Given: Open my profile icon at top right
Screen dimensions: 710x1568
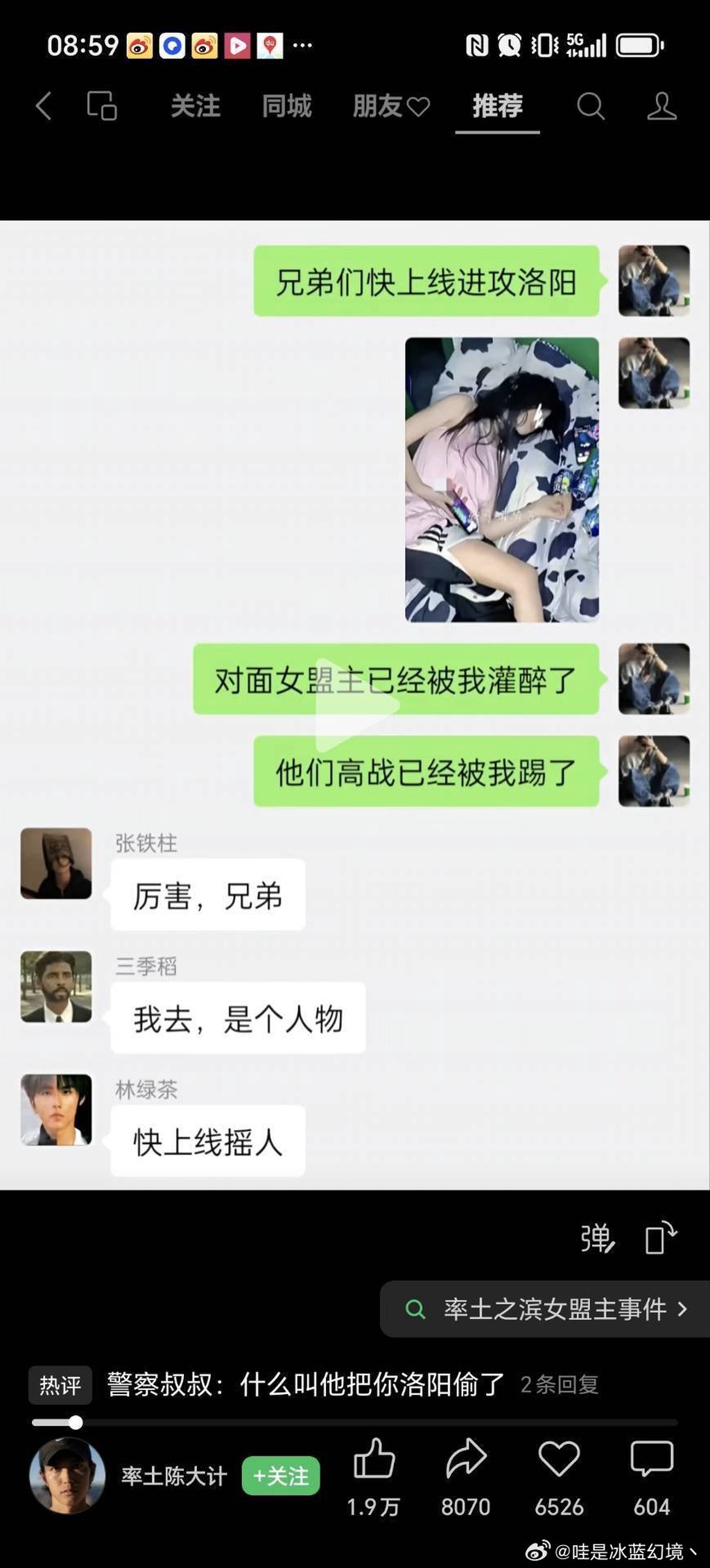Looking at the screenshot, I should click(661, 106).
